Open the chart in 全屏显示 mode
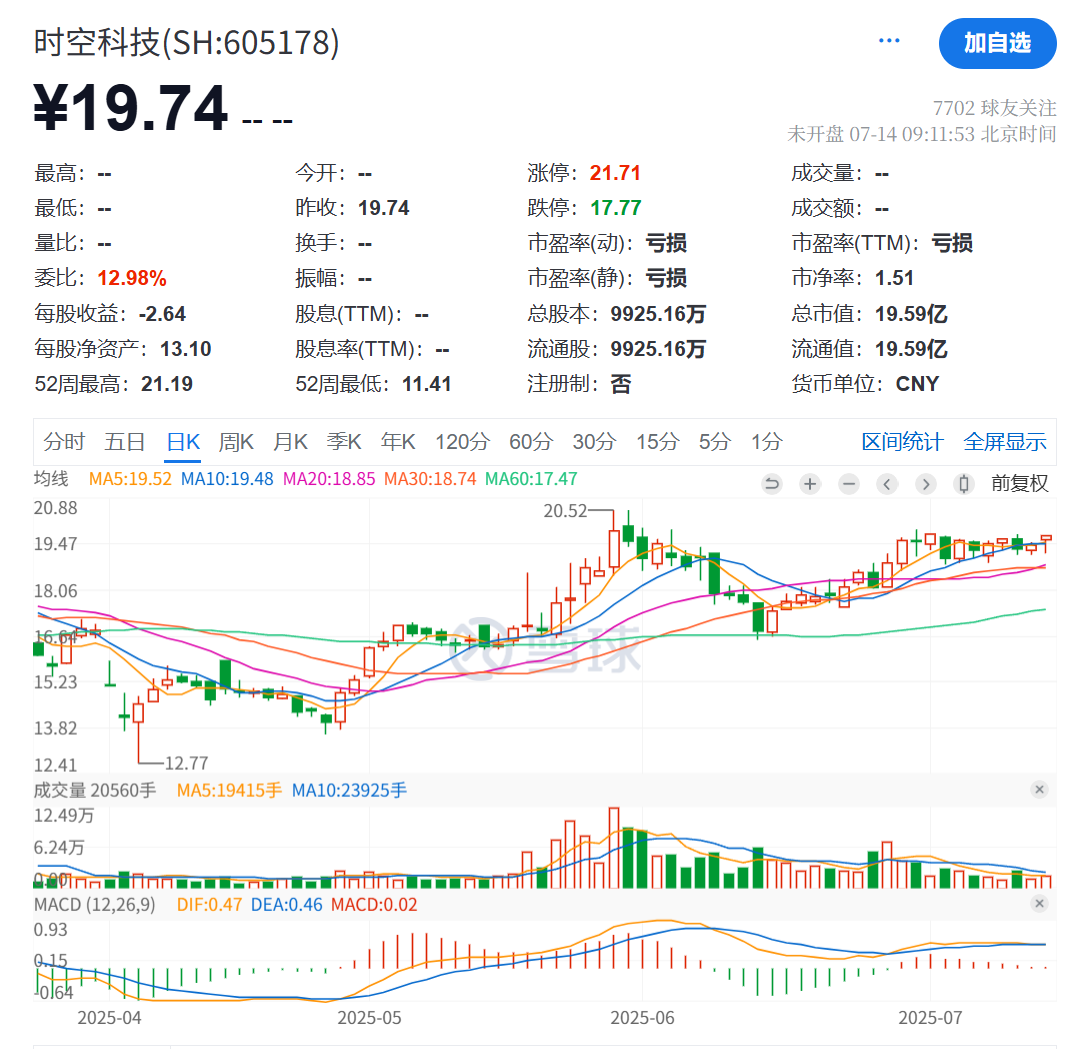The width and height of the screenshot is (1079, 1049). (x=1004, y=442)
